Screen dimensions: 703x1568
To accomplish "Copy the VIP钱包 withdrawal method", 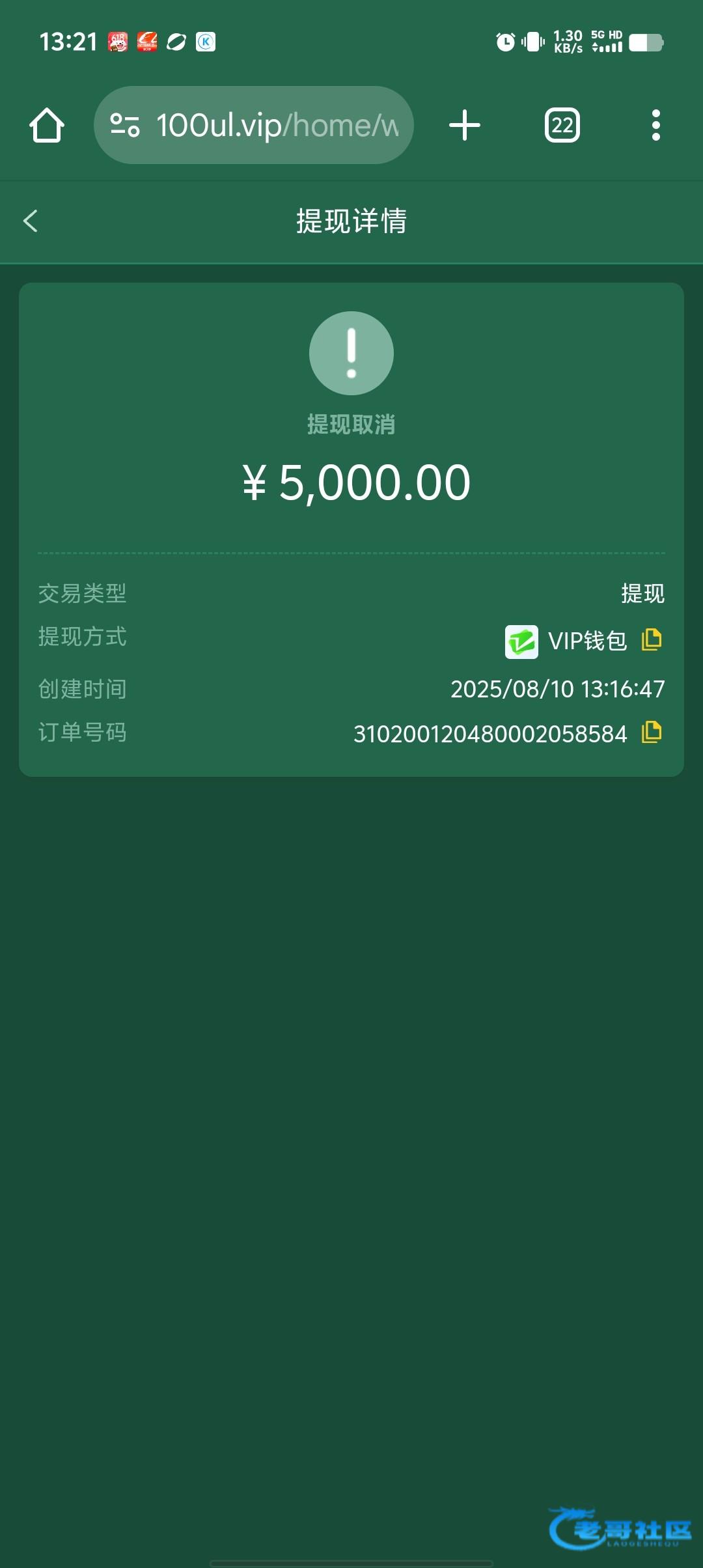I will 652,640.
